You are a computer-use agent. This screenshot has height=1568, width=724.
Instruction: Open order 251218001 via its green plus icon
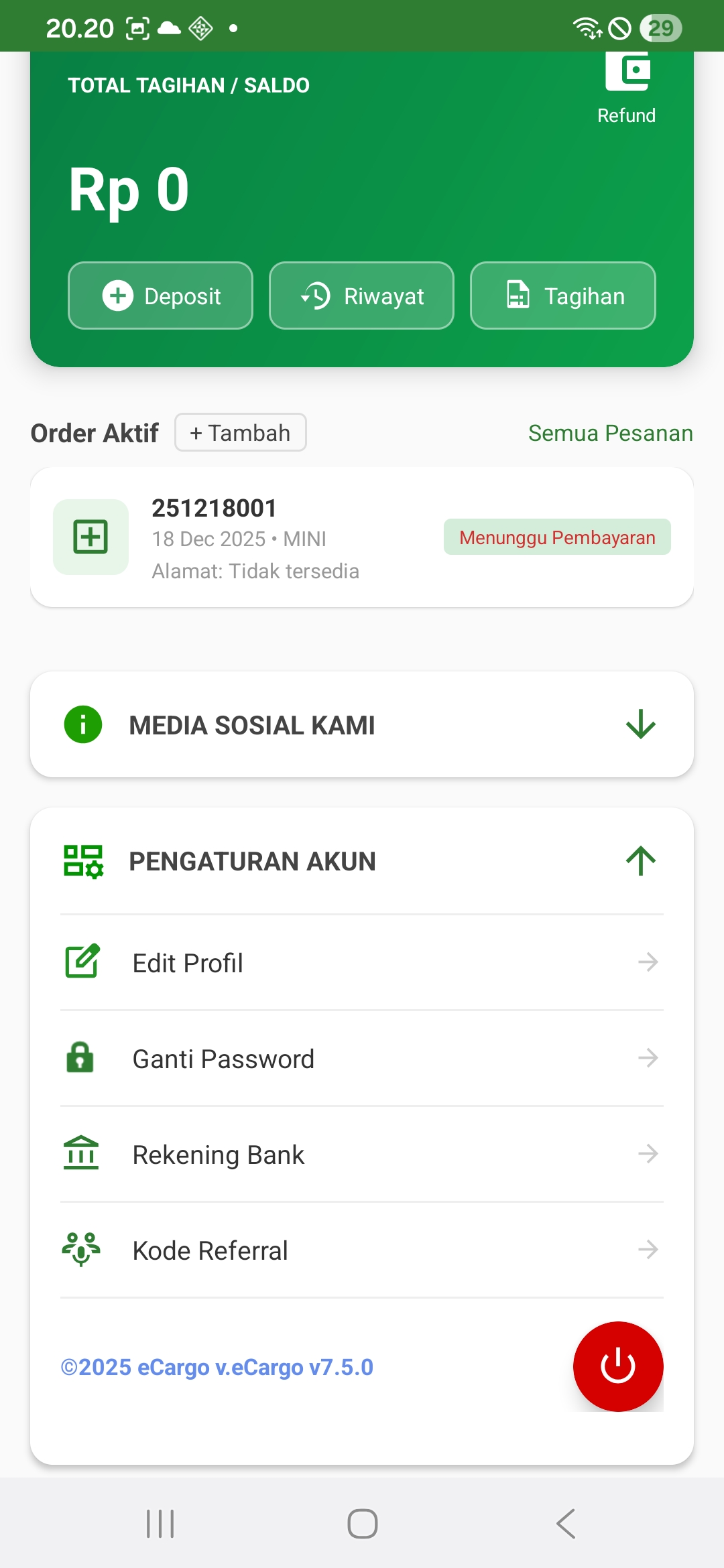[90, 536]
